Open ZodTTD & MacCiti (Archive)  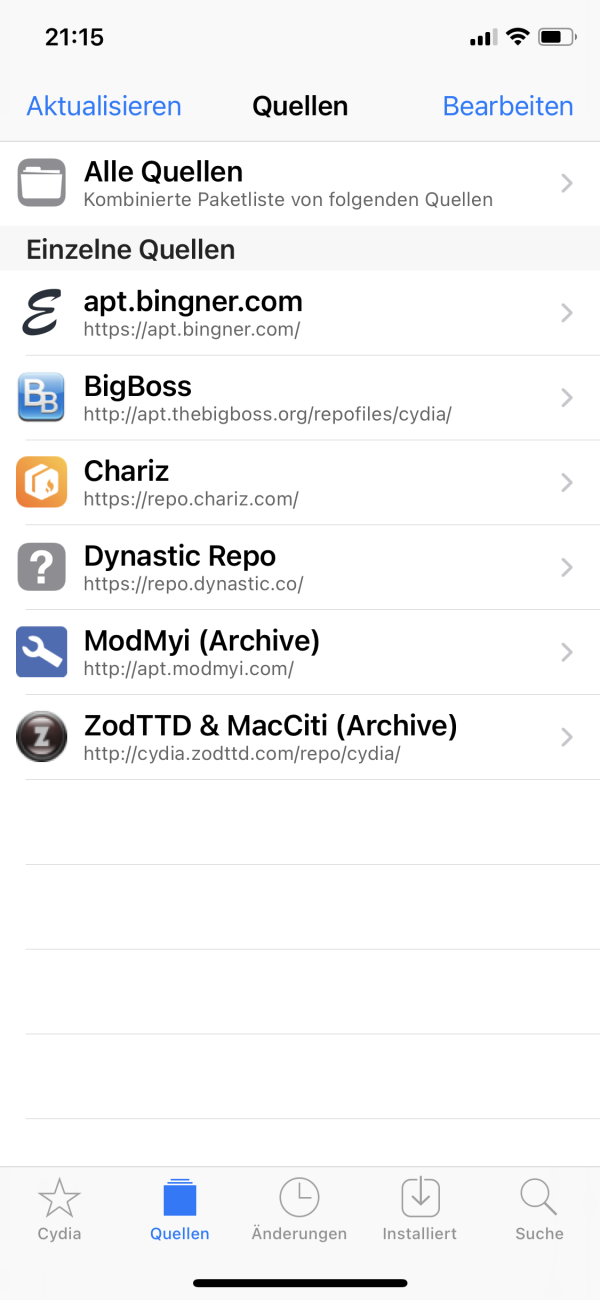[300, 737]
